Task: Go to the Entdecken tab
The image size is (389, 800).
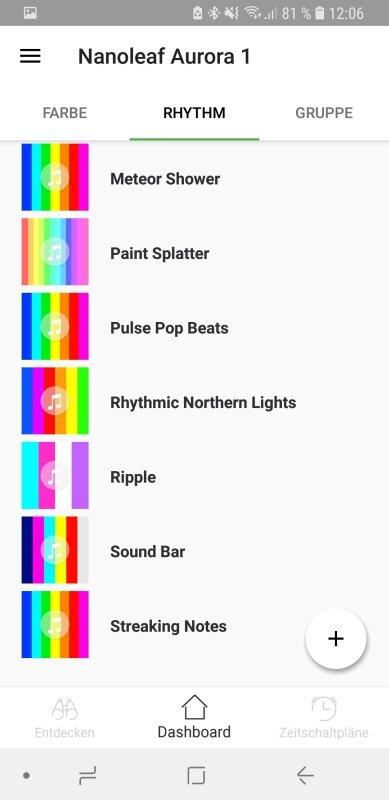Action: (x=64, y=717)
